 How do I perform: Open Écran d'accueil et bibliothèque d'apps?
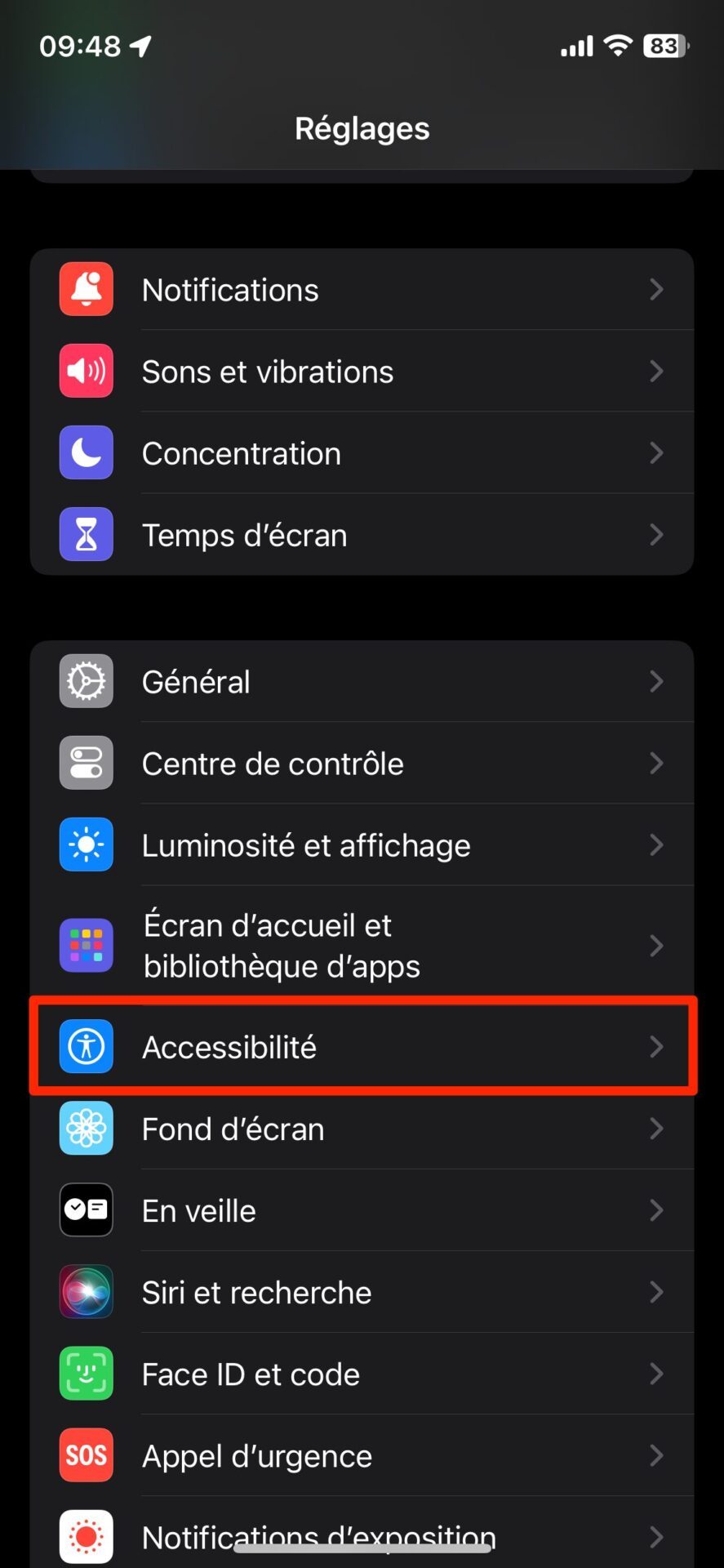click(362, 946)
